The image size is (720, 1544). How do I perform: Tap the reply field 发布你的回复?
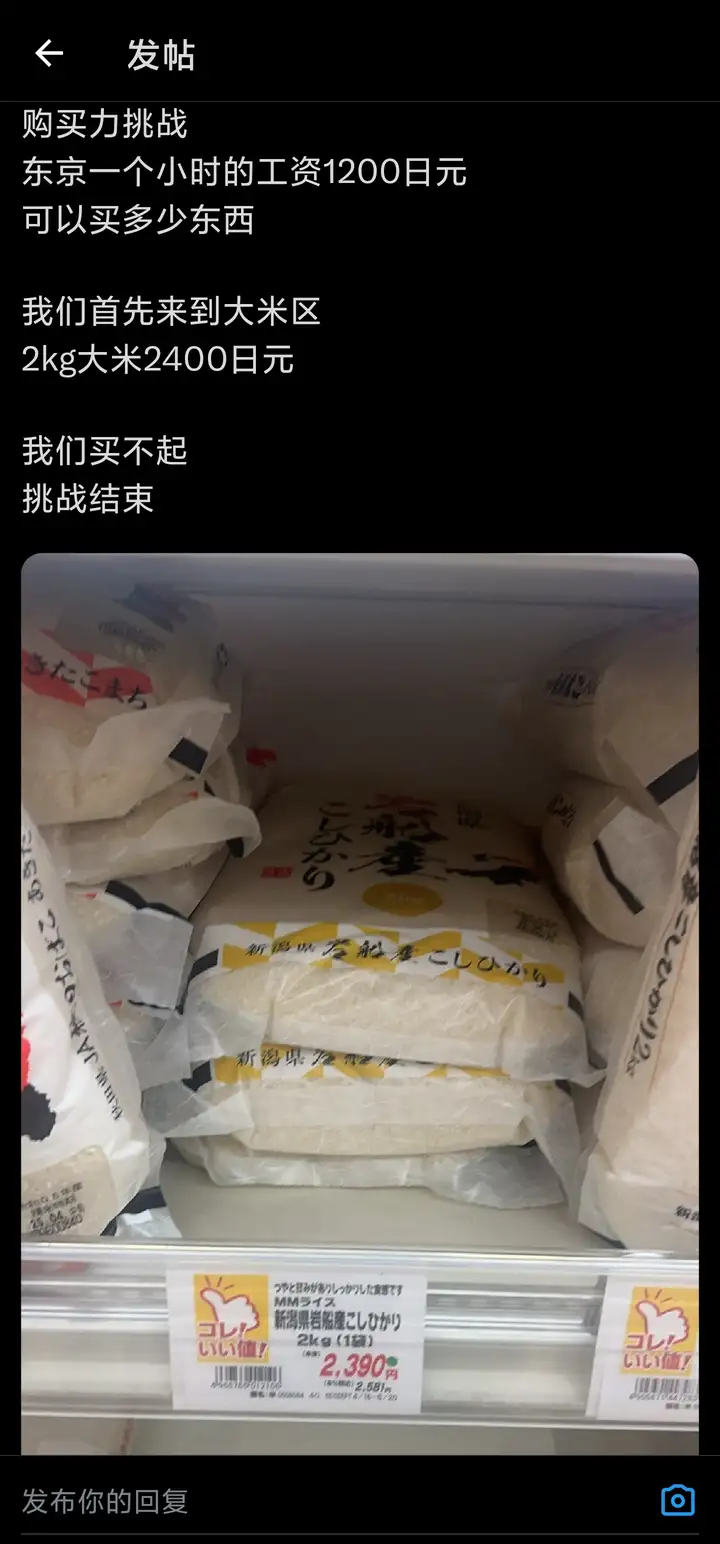300,1501
